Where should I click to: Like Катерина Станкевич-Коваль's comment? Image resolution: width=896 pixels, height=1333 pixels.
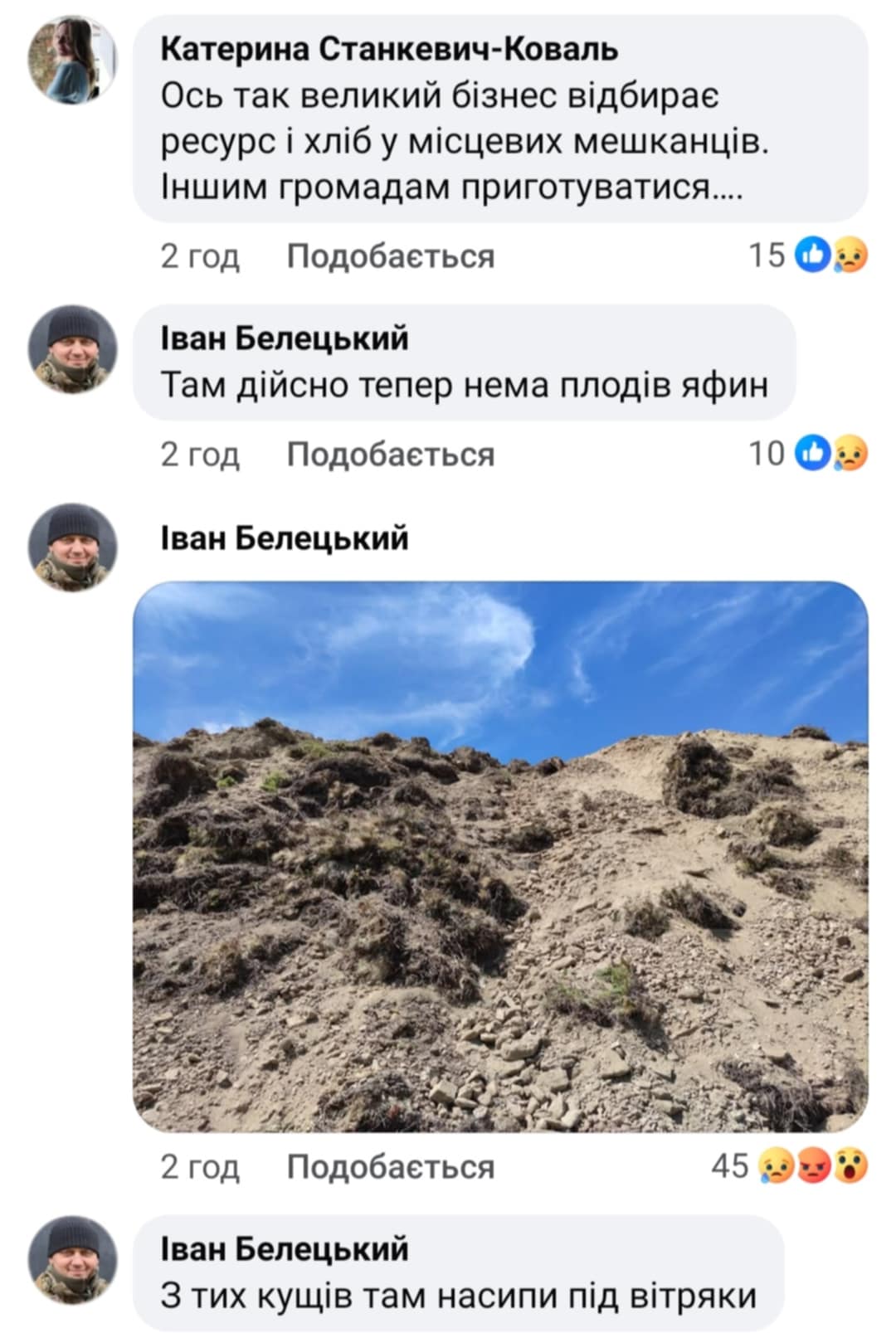[390, 256]
